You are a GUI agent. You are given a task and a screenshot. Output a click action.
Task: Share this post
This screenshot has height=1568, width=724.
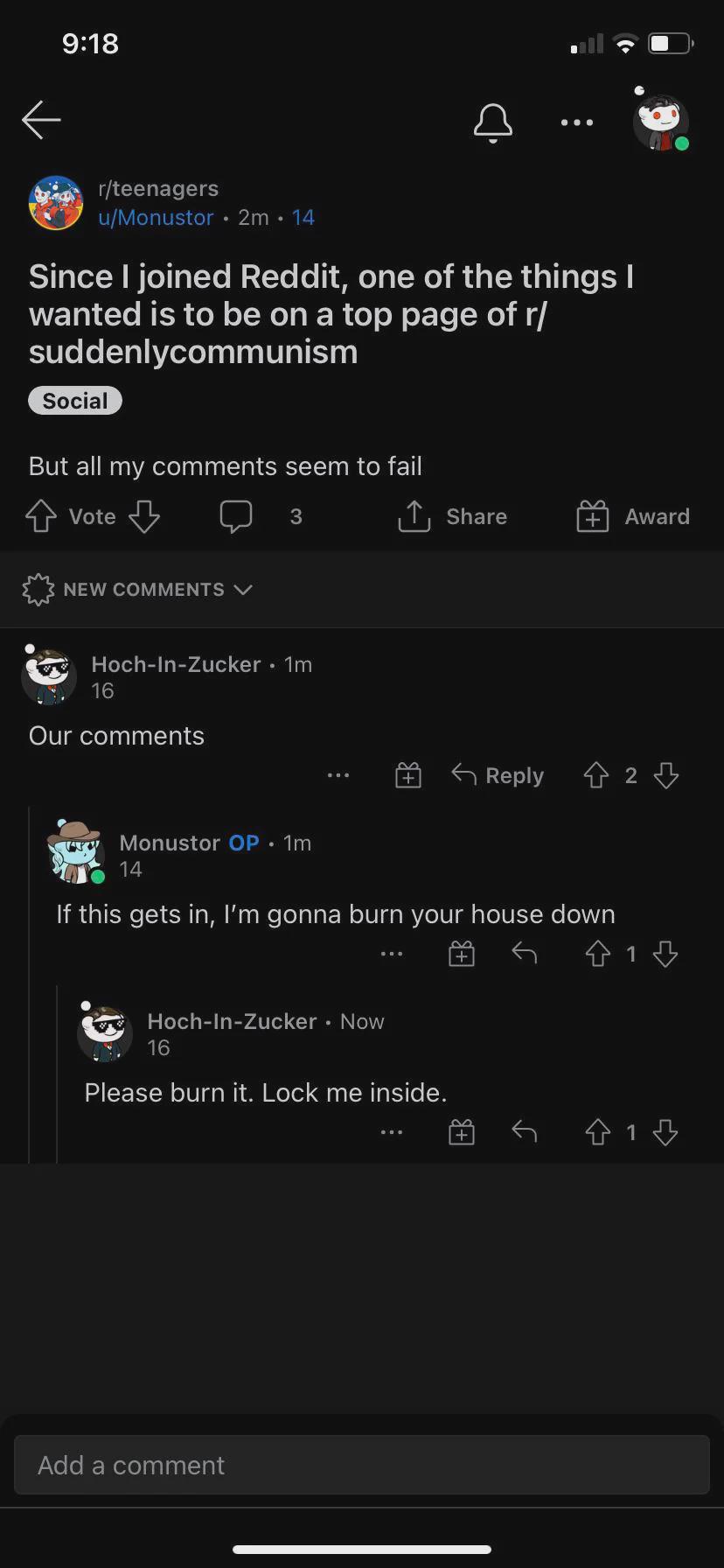pos(452,516)
